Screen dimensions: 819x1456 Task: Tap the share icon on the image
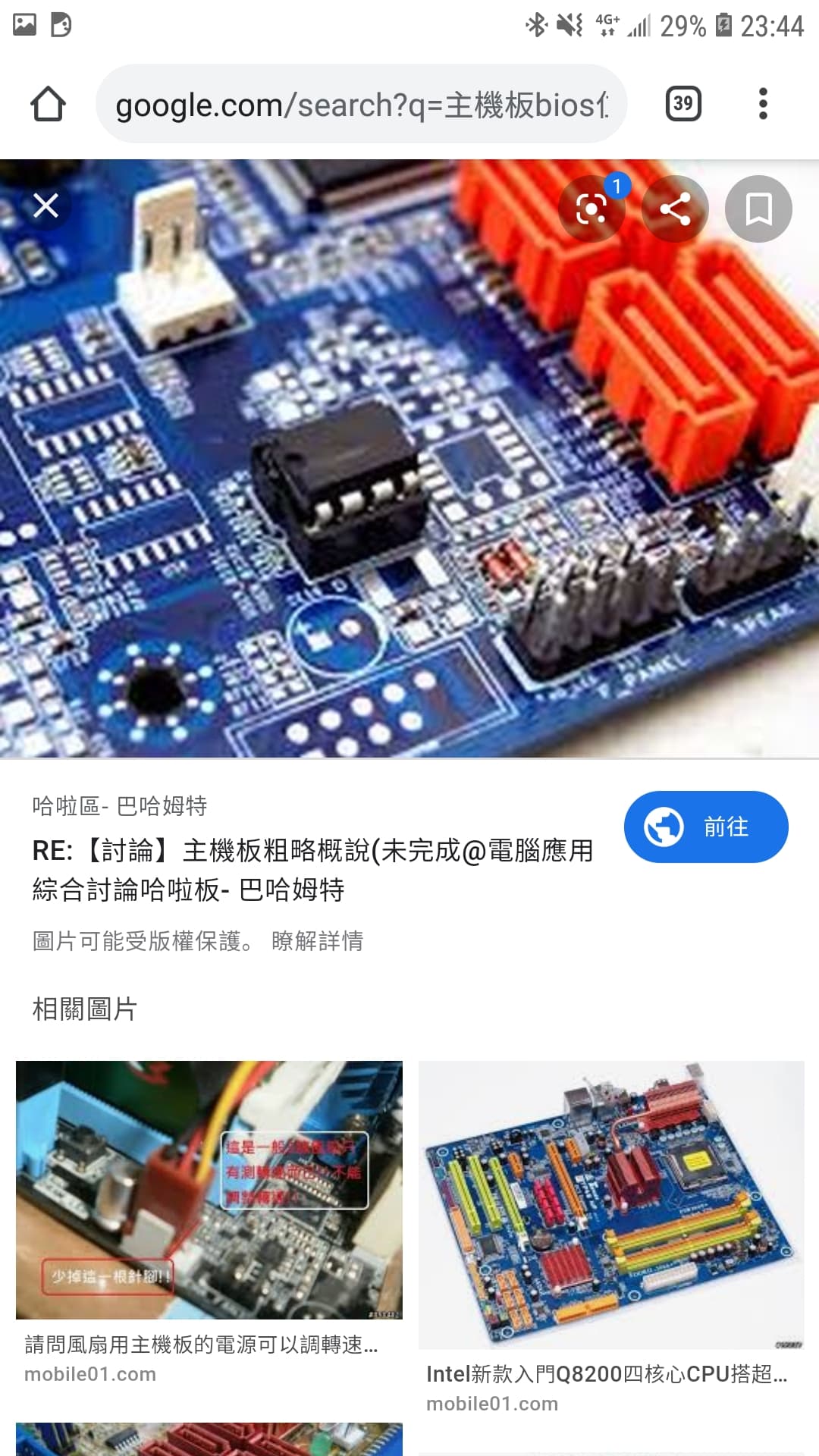[675, 209]
